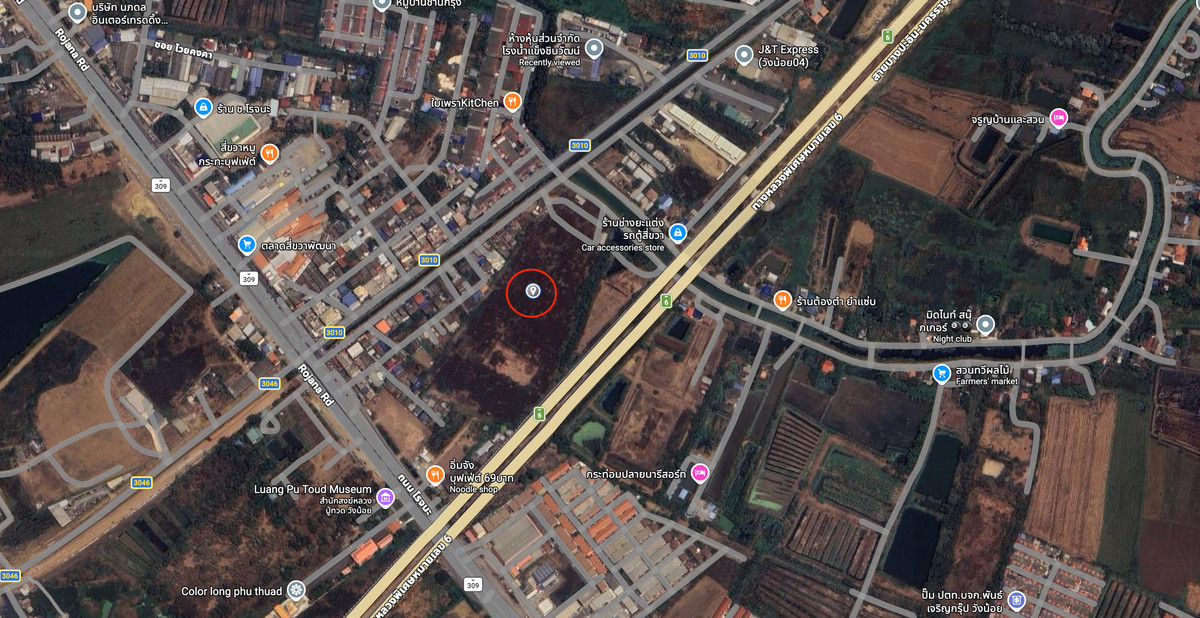Select the Color long phu thuad pin
1200x618 pixels.
pos(296,590)
